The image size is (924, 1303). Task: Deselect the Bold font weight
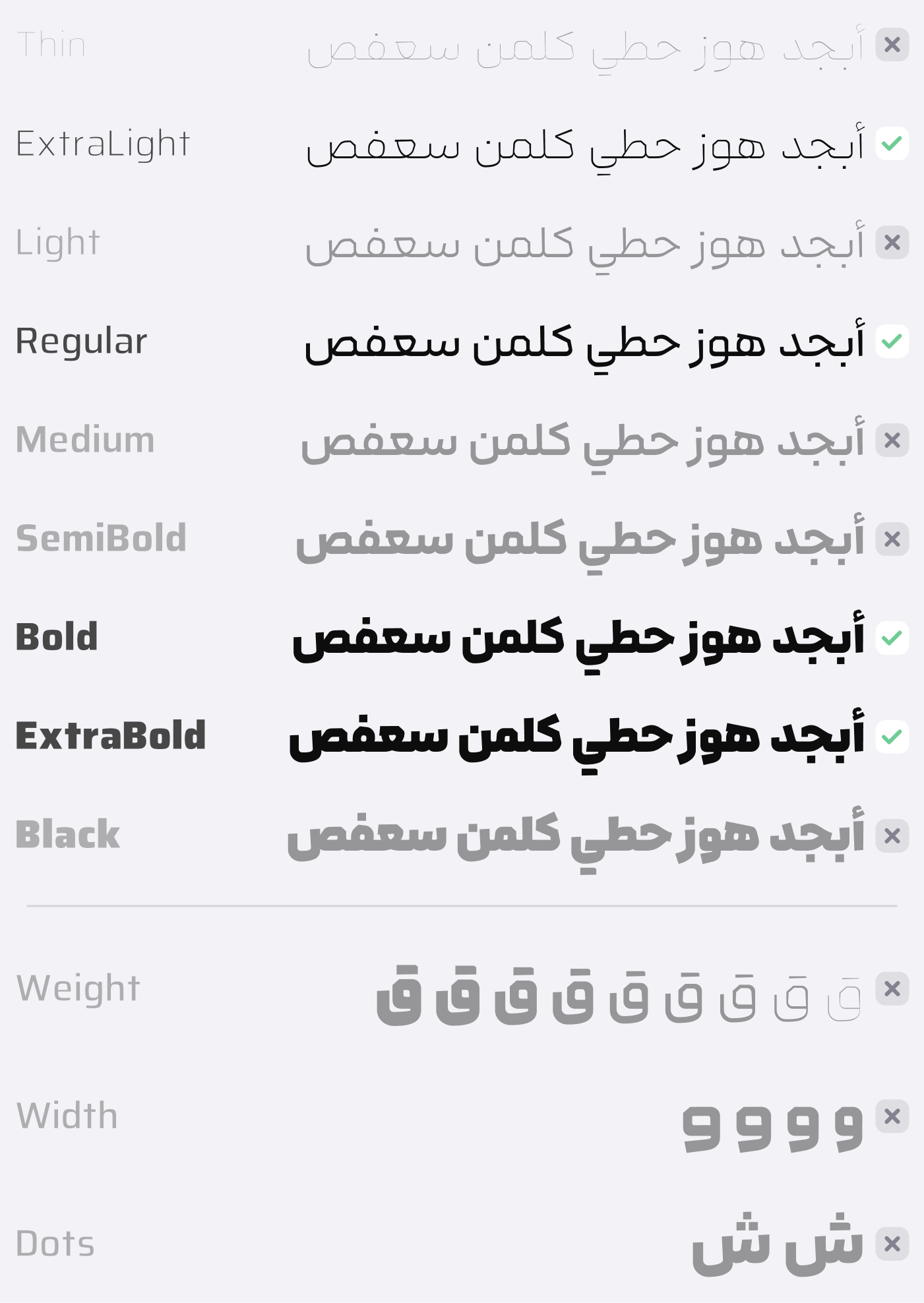coord(892,638)
